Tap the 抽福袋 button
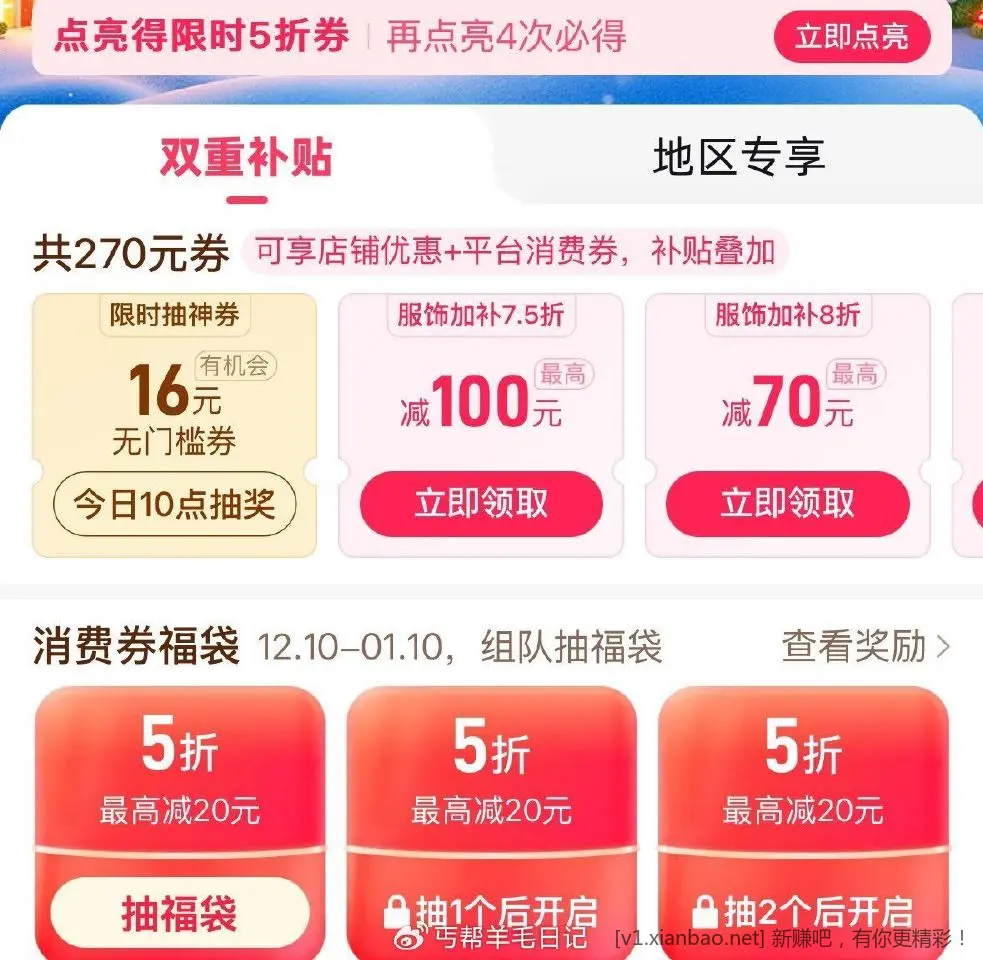The width and height of the screenshot is (983, 960). (x=179, y=912)
